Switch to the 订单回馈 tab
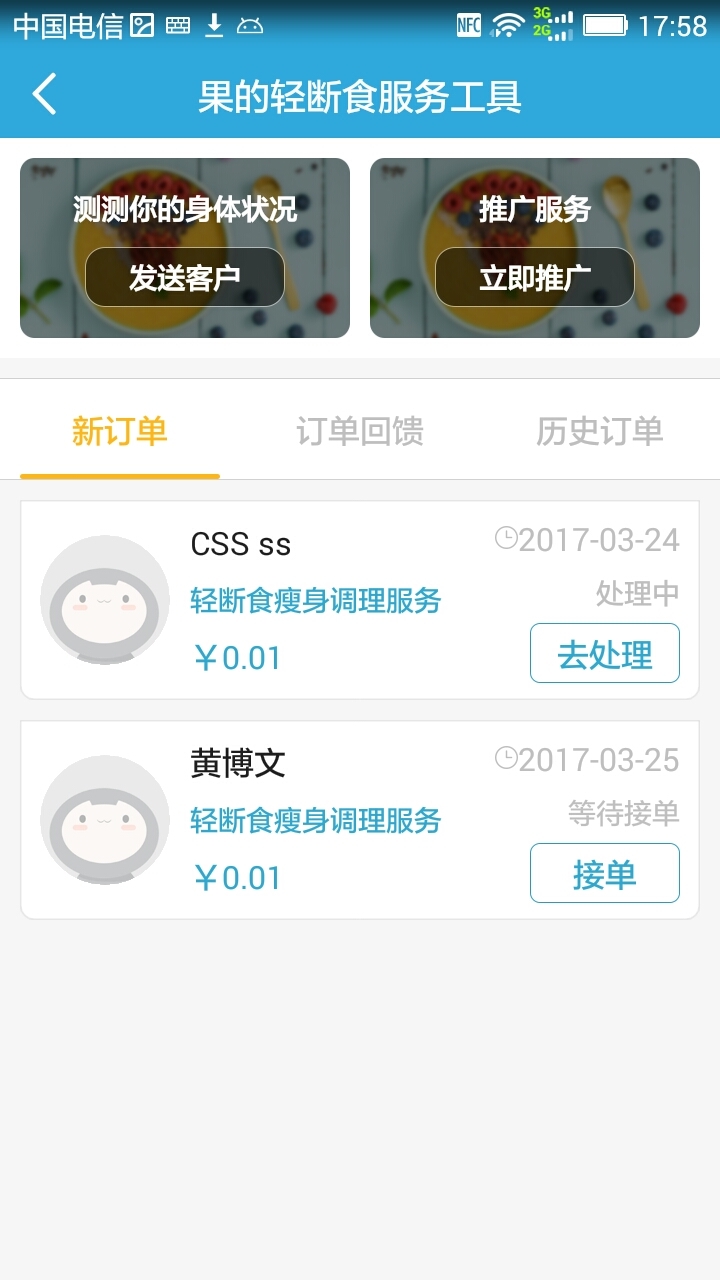This screenshot has height=1280, width=720. click(360, 431)
